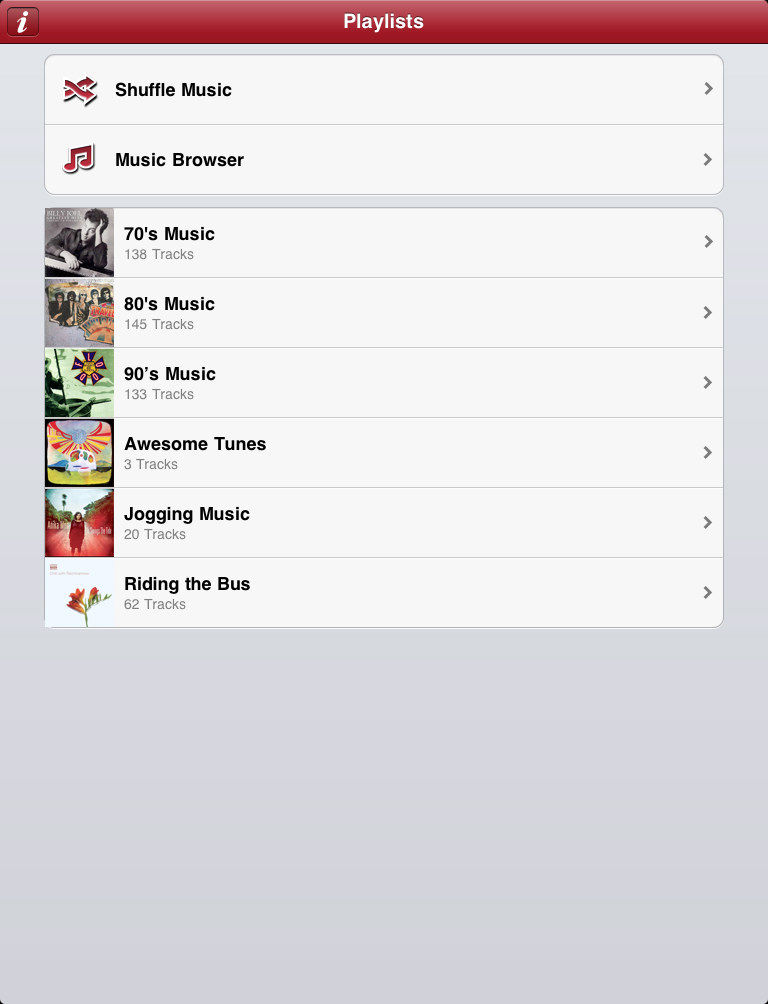
Task: Open the Awesome Tunes playlist
Action: point(383,453)
